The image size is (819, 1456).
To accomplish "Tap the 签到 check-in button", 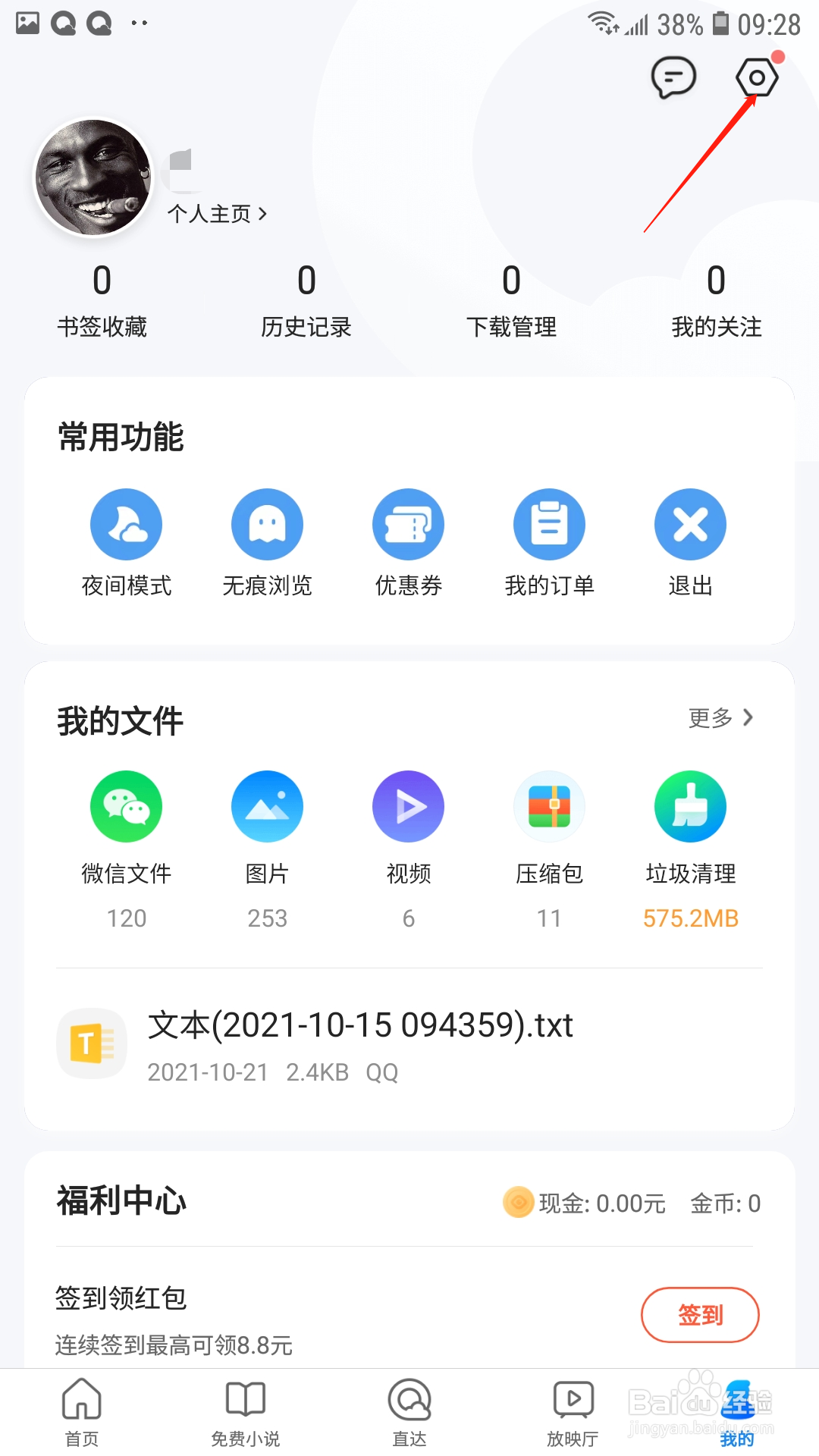I will coord(700,1314).
